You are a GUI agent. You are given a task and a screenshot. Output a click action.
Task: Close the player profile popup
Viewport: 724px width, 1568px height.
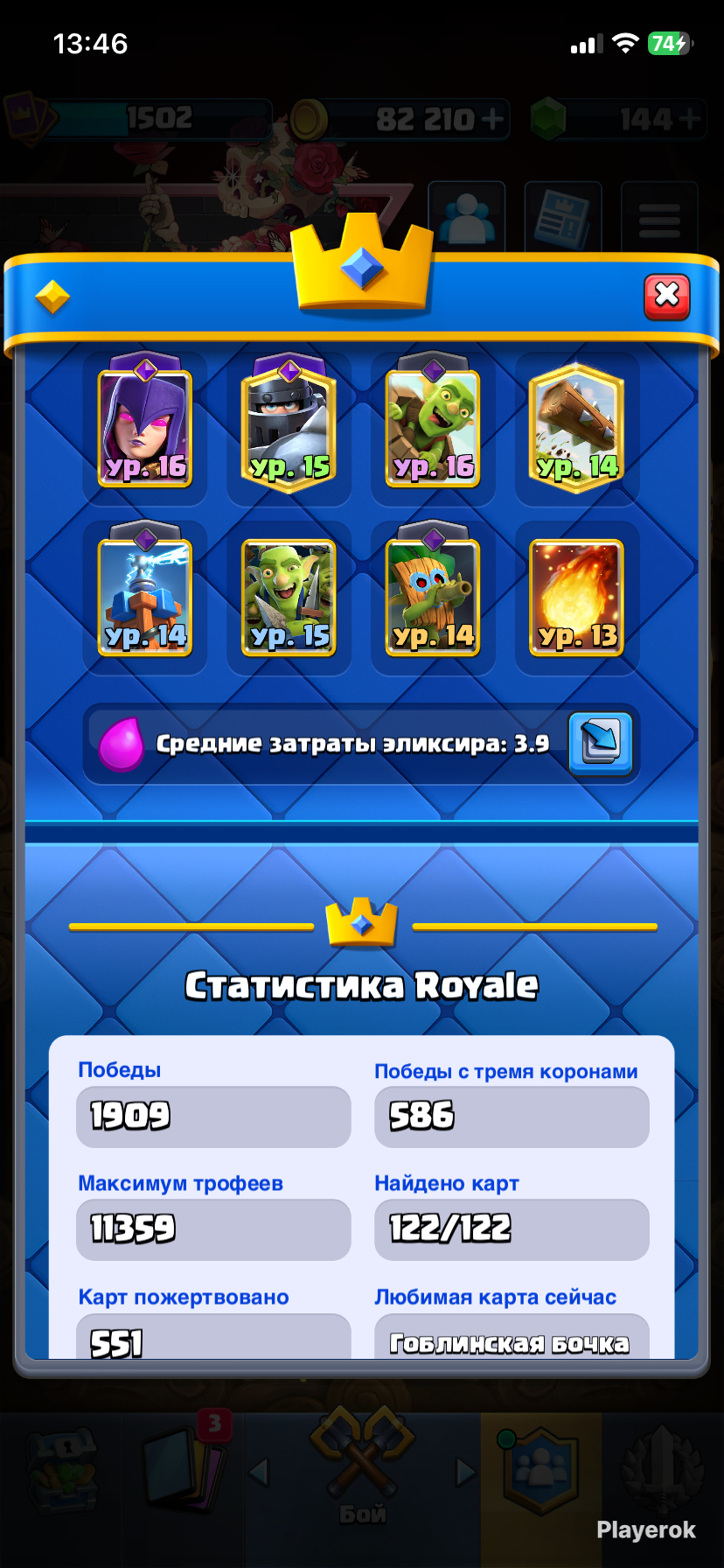click(666, 297)
